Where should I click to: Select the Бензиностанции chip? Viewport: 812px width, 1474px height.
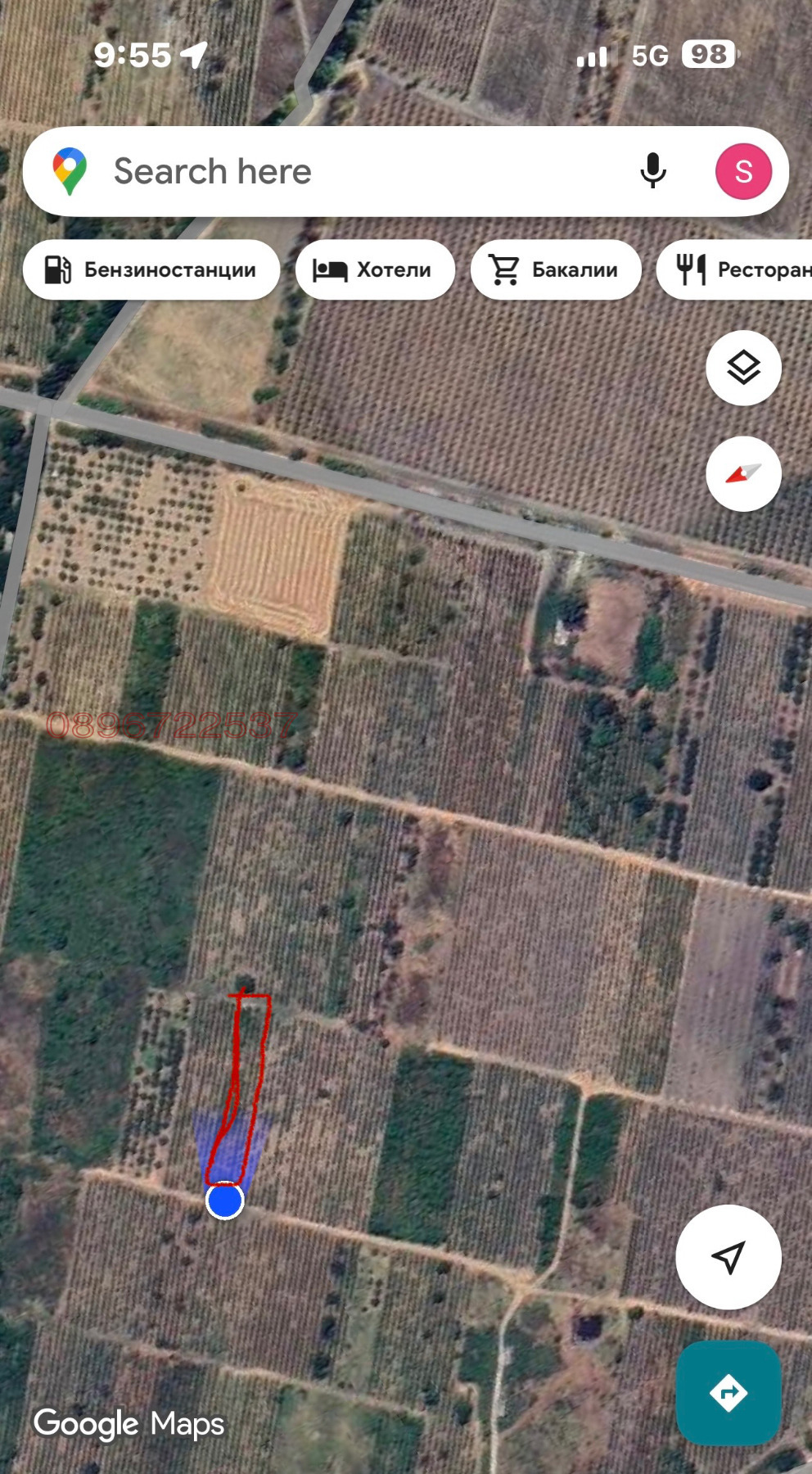coord(151,269)
